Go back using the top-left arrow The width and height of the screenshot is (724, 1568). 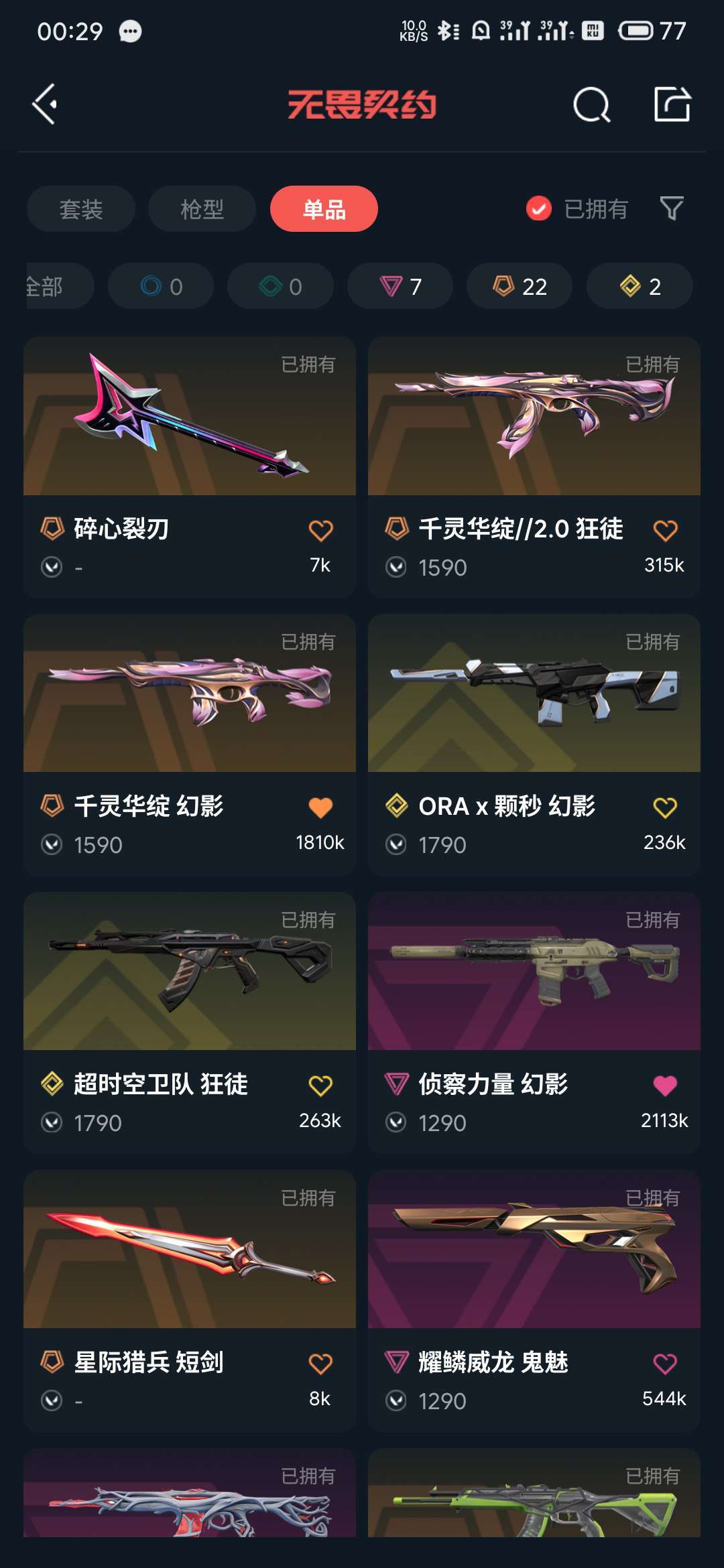pos(45,105)
